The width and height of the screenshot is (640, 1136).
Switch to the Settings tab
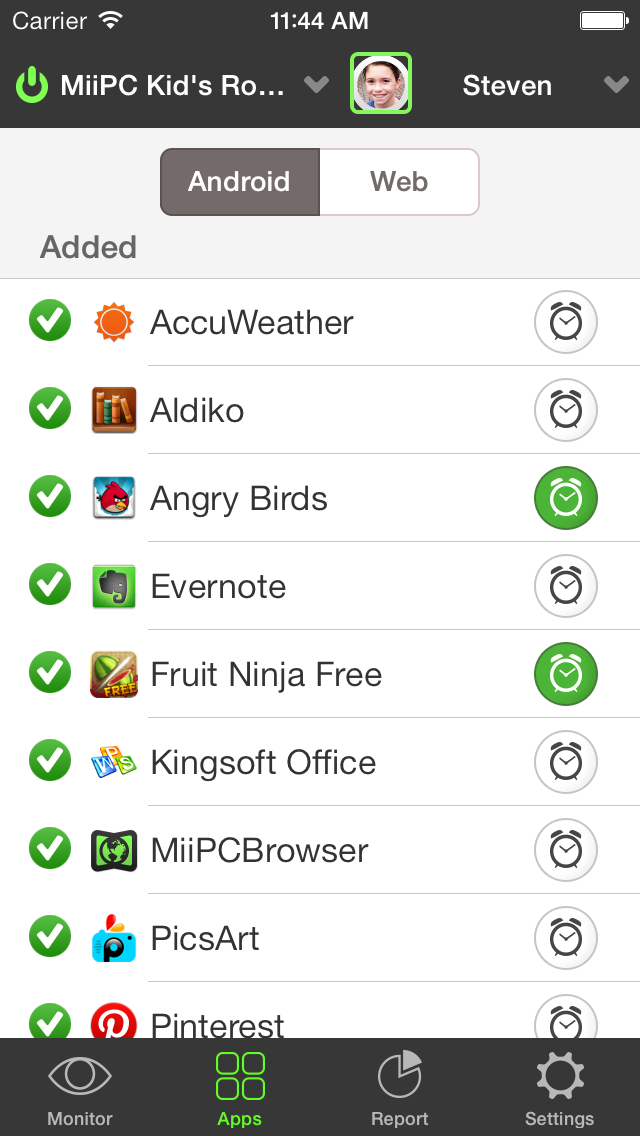coord(560,1088)
